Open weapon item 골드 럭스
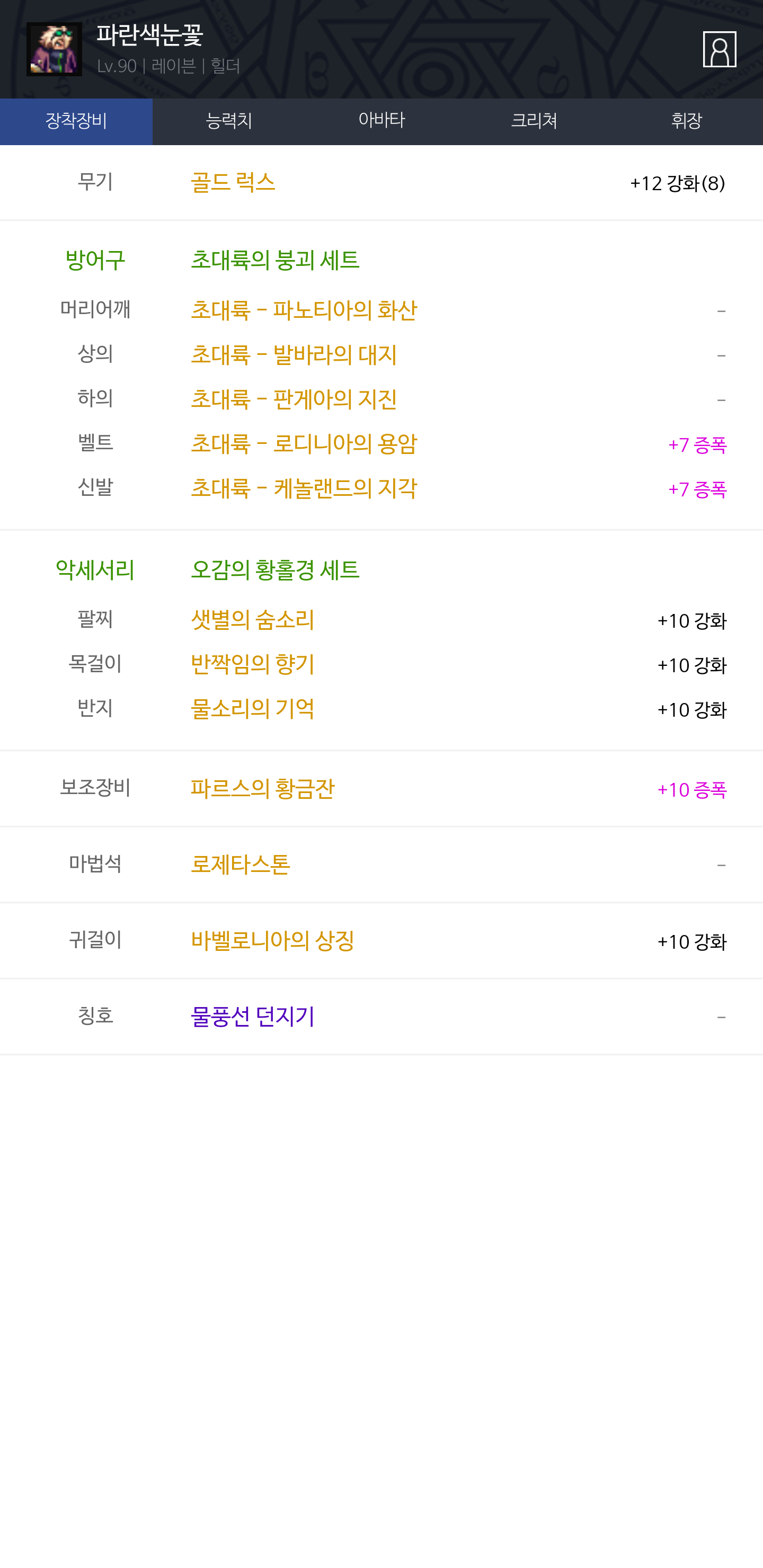Viewport: 763px width, 1568px height. [x=233, y=183]
